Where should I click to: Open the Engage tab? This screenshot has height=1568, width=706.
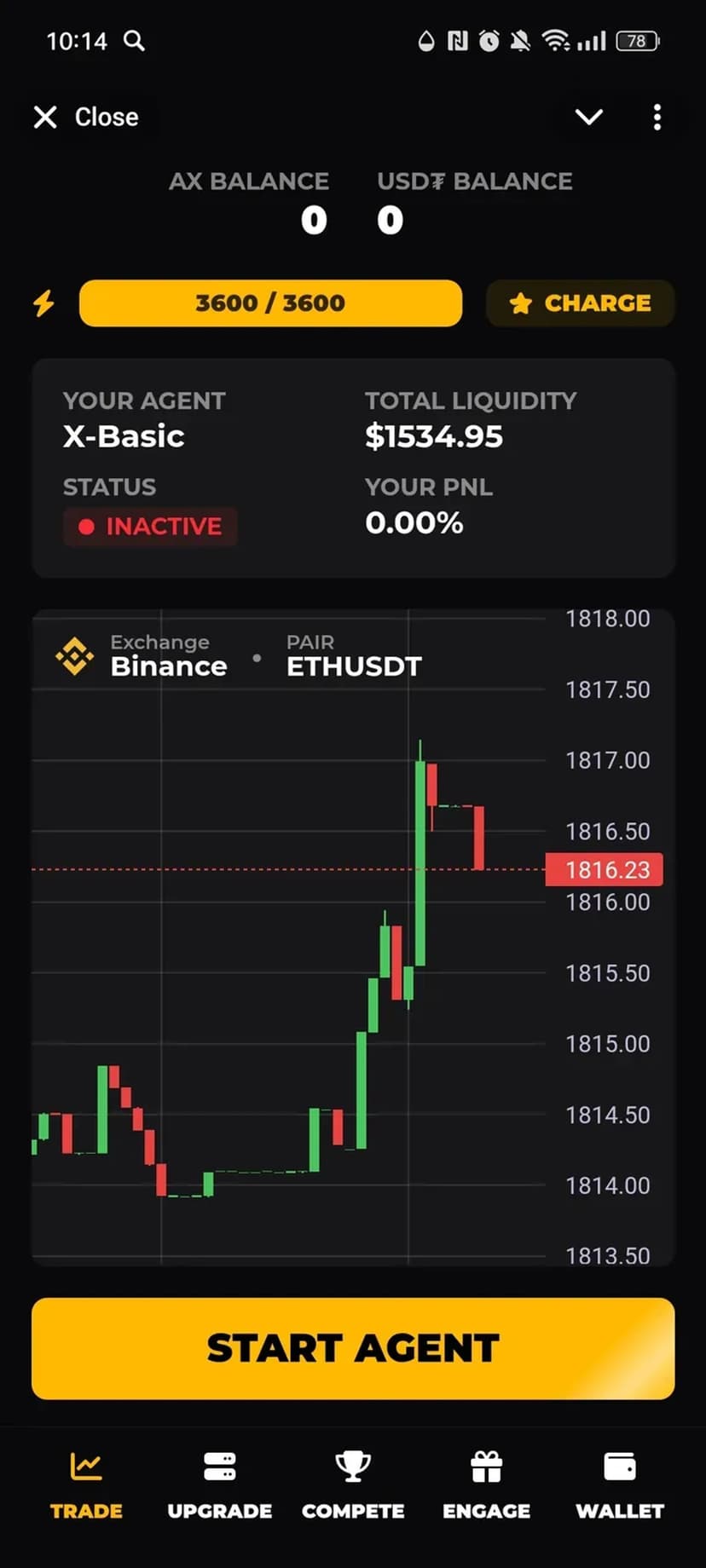[x=486, y=1485]
